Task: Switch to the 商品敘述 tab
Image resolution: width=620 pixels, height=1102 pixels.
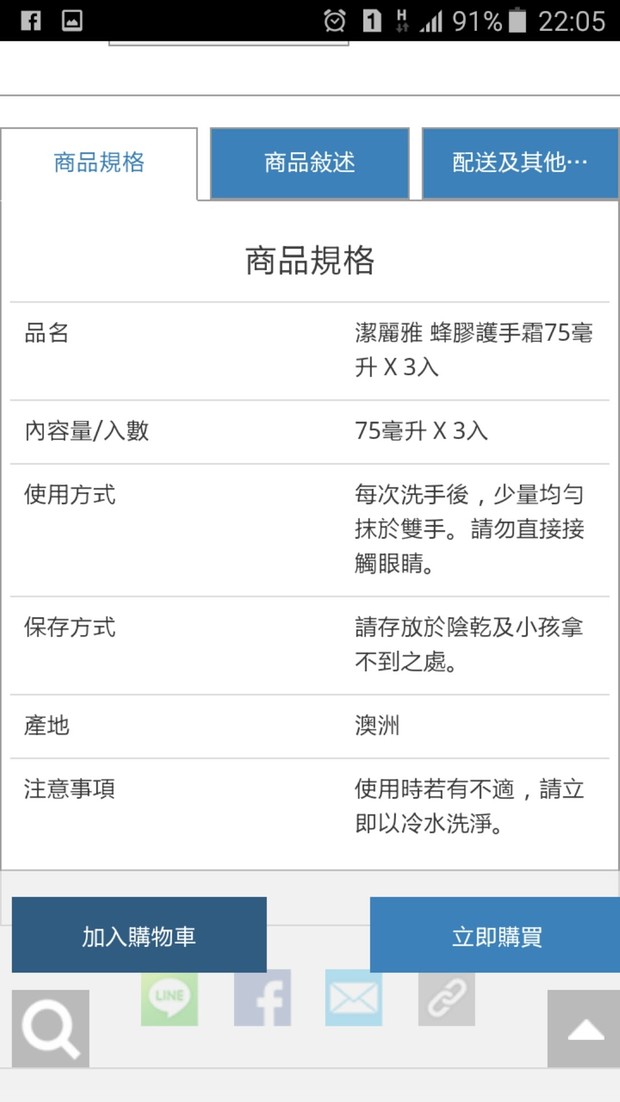Action: 309,163
